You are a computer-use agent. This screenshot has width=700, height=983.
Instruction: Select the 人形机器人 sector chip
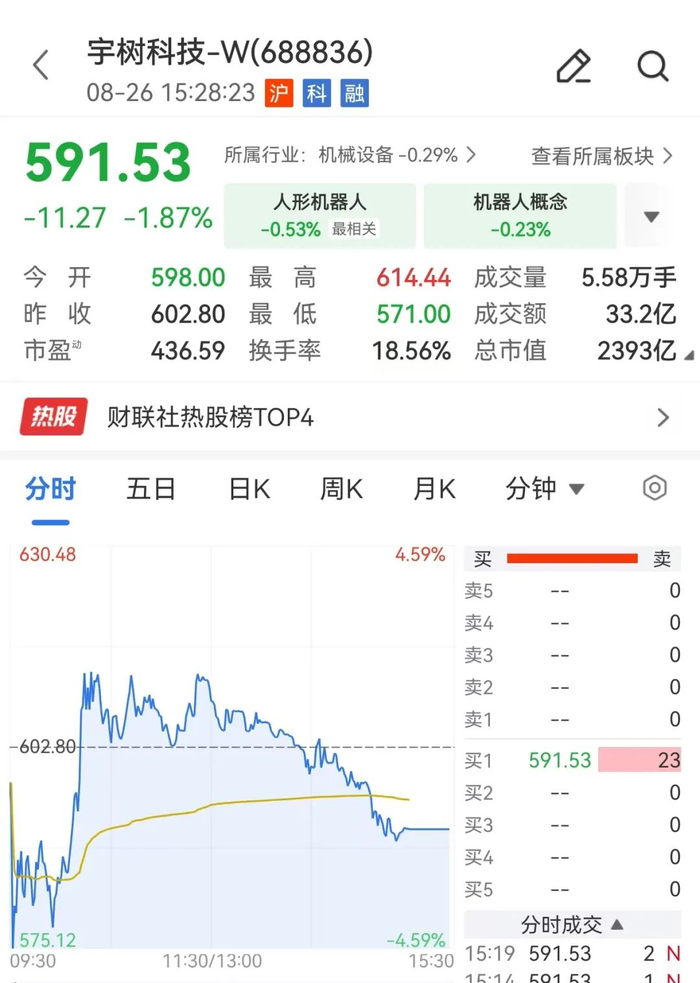click(x=320, y=216)
